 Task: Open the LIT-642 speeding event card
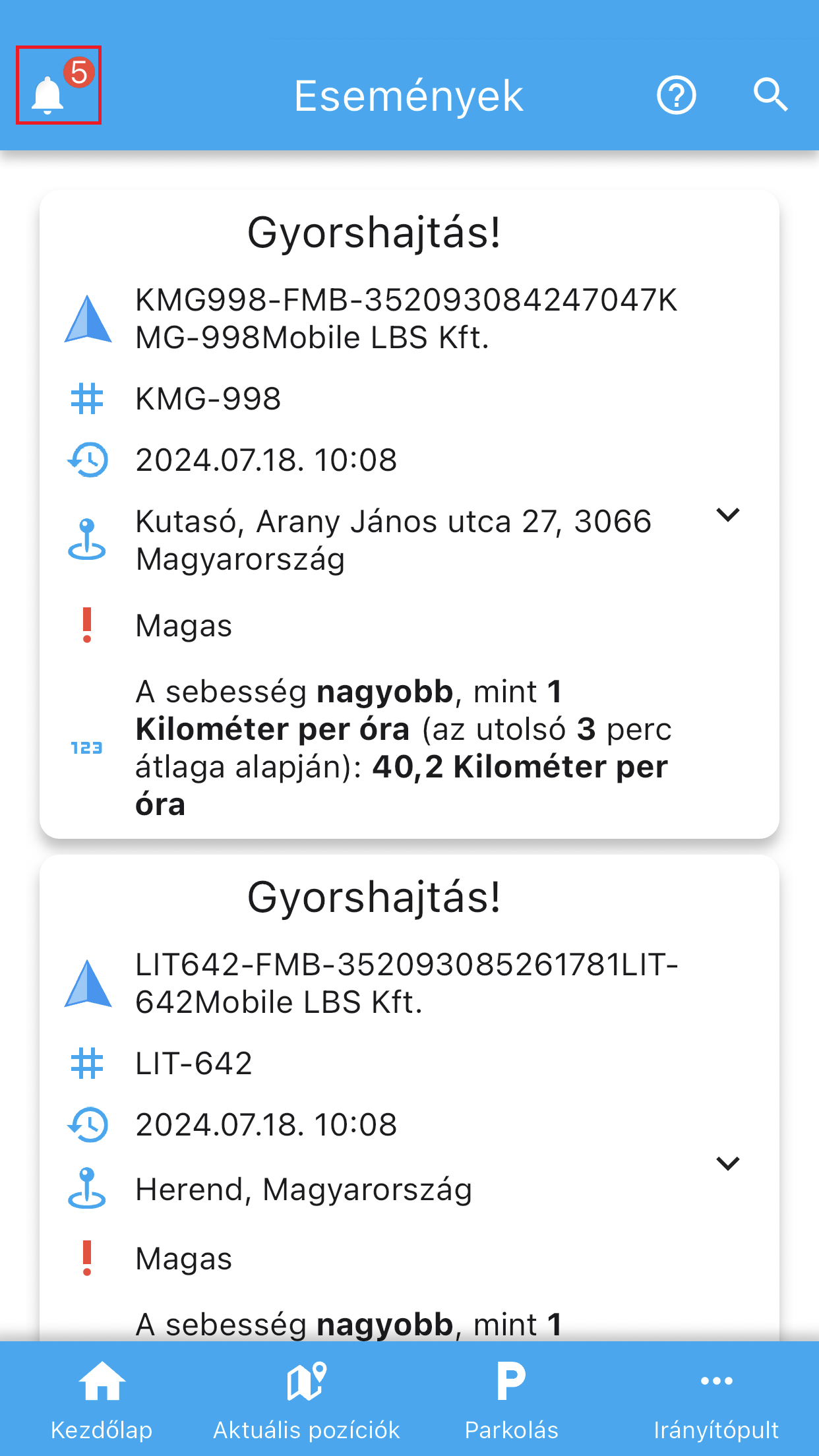pos(373,897)
